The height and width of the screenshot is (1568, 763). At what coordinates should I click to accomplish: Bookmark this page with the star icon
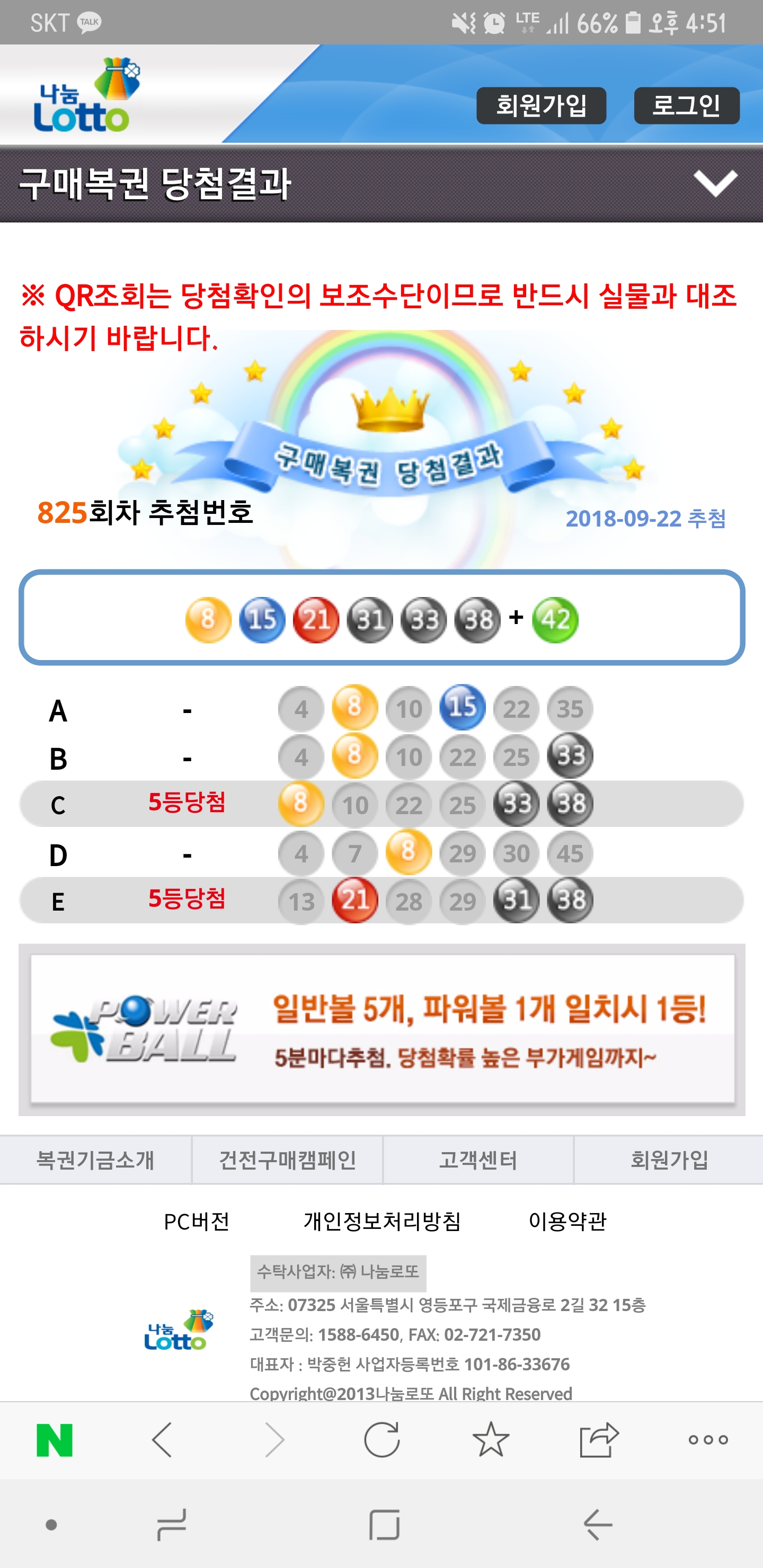491,1440
